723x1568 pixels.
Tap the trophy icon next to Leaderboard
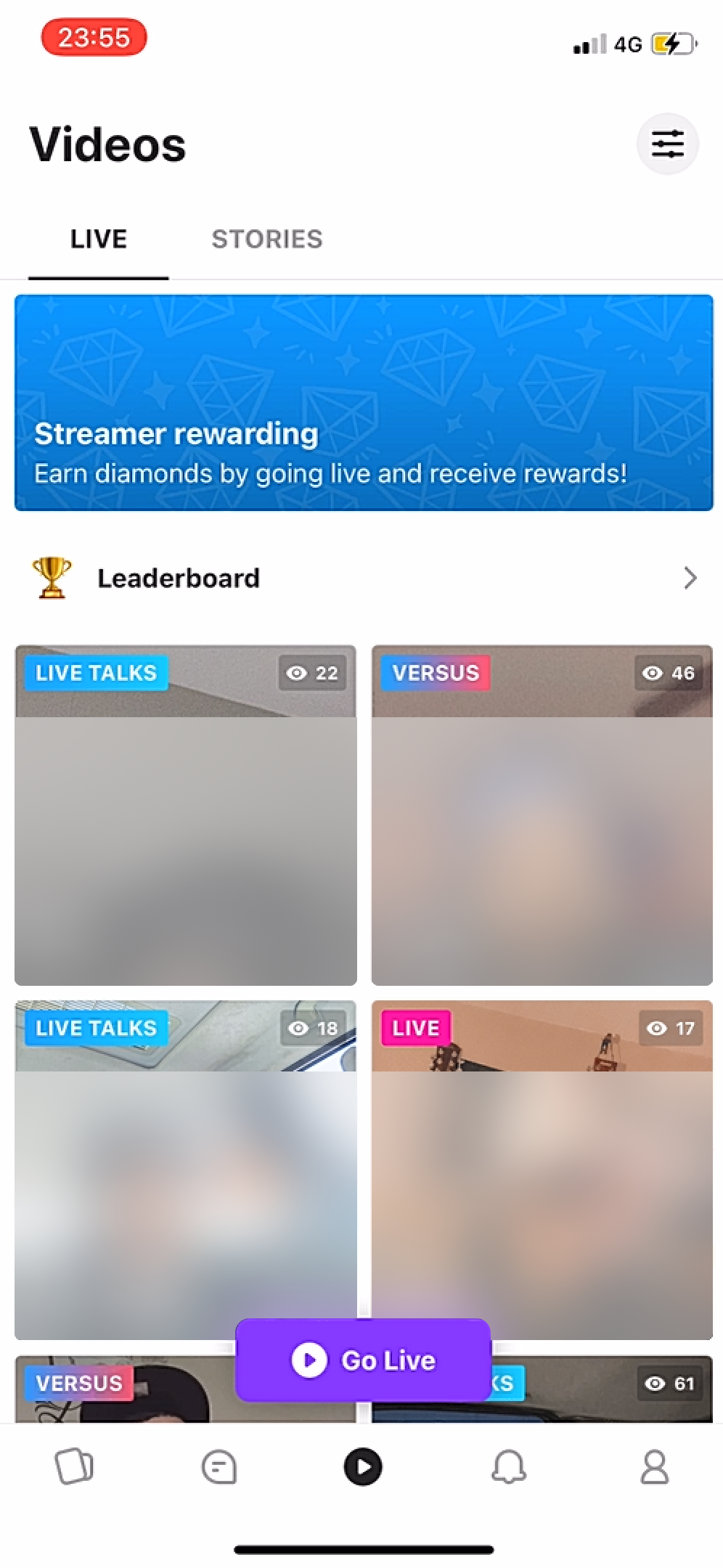point(51,577)
